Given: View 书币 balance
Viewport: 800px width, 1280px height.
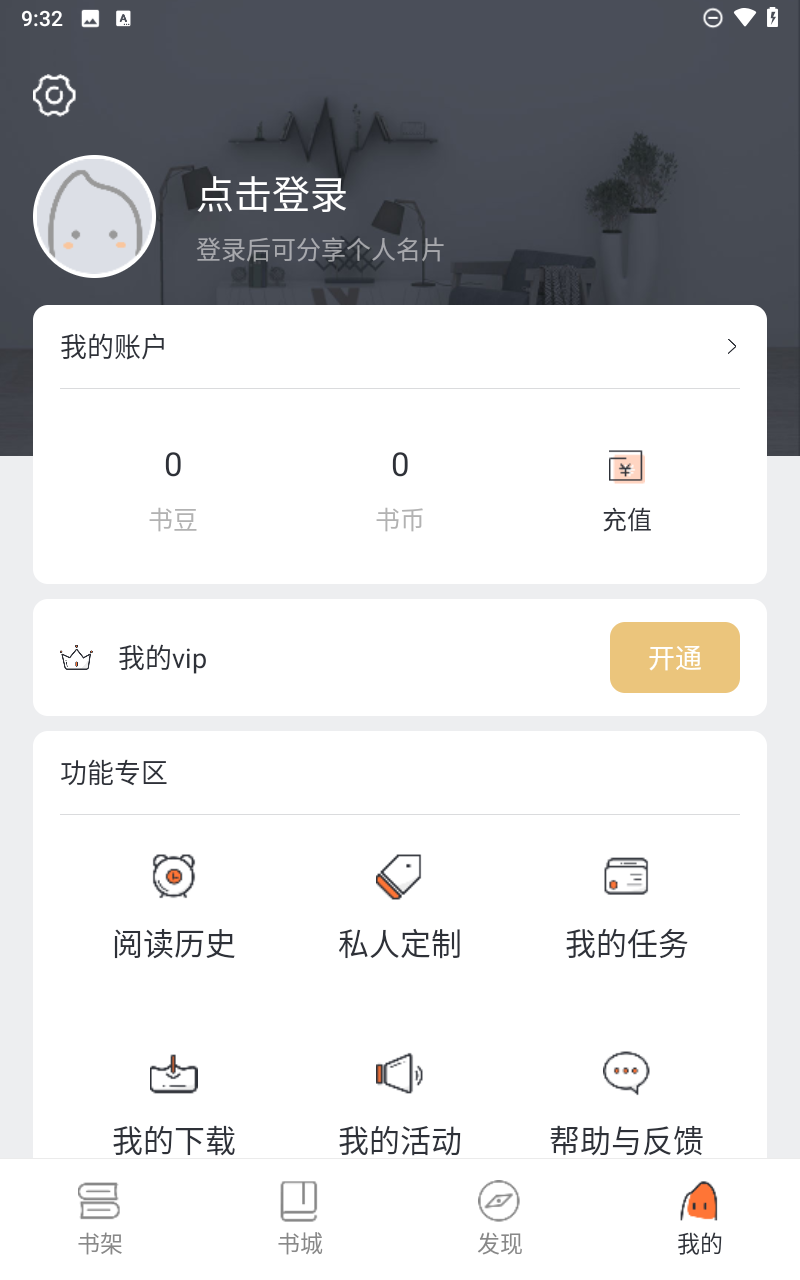Looking at the screenshot, I should coord(400,490).
